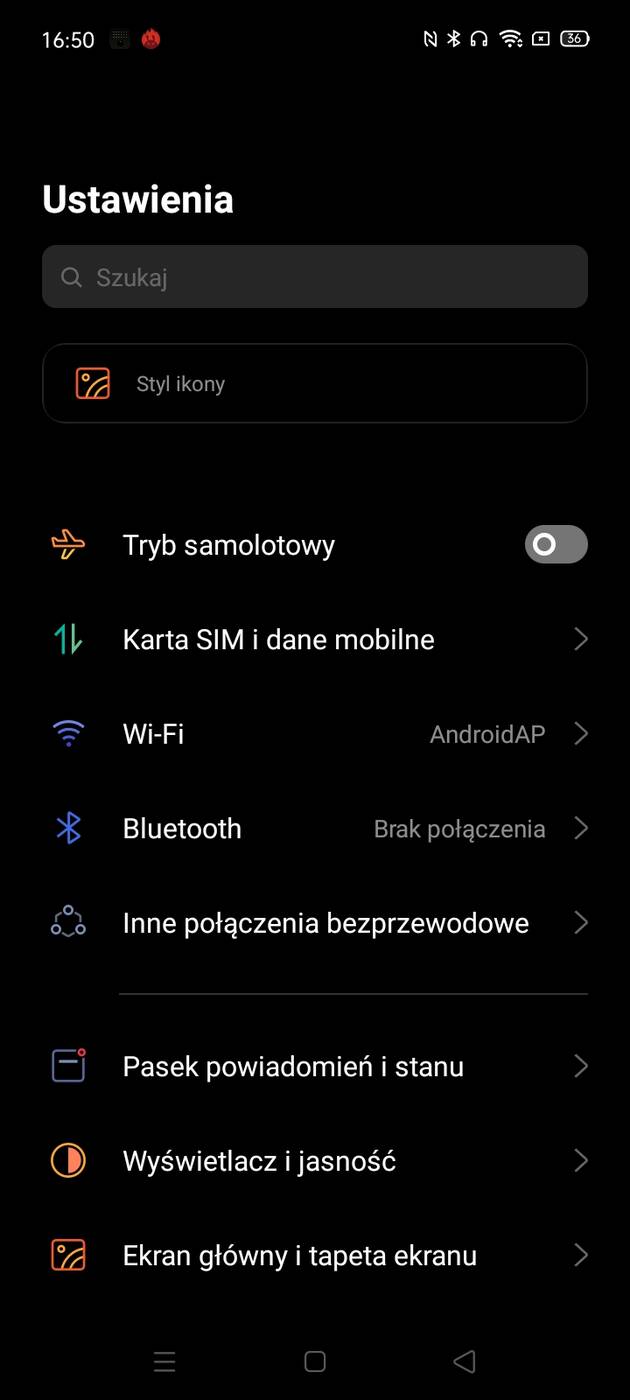Select Wyświetlacz i jasność

click(314, 1161)
